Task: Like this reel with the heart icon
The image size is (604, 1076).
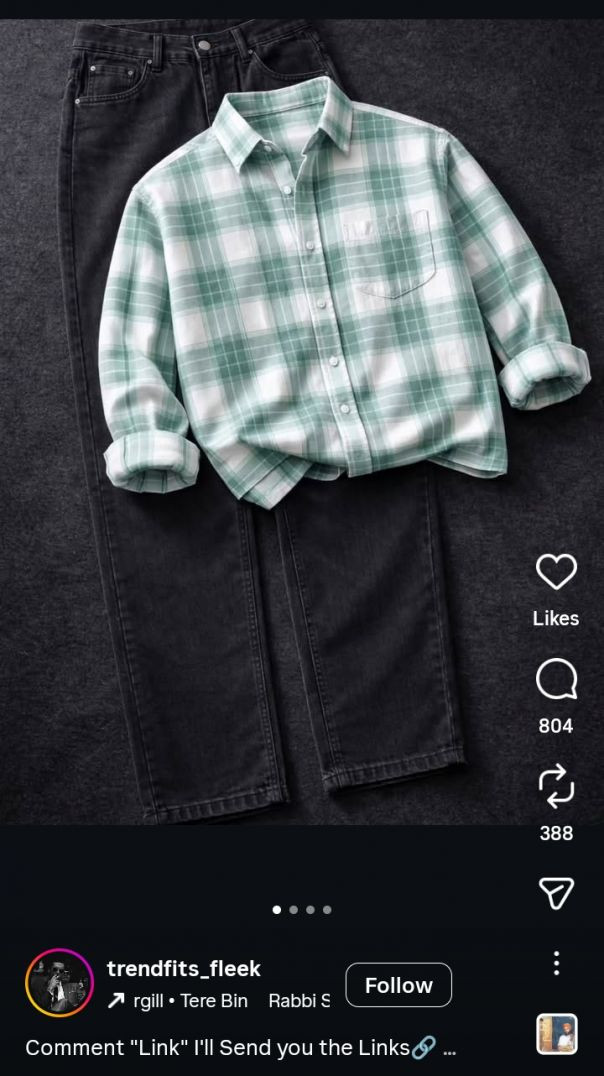Action: tap(556, 572)
